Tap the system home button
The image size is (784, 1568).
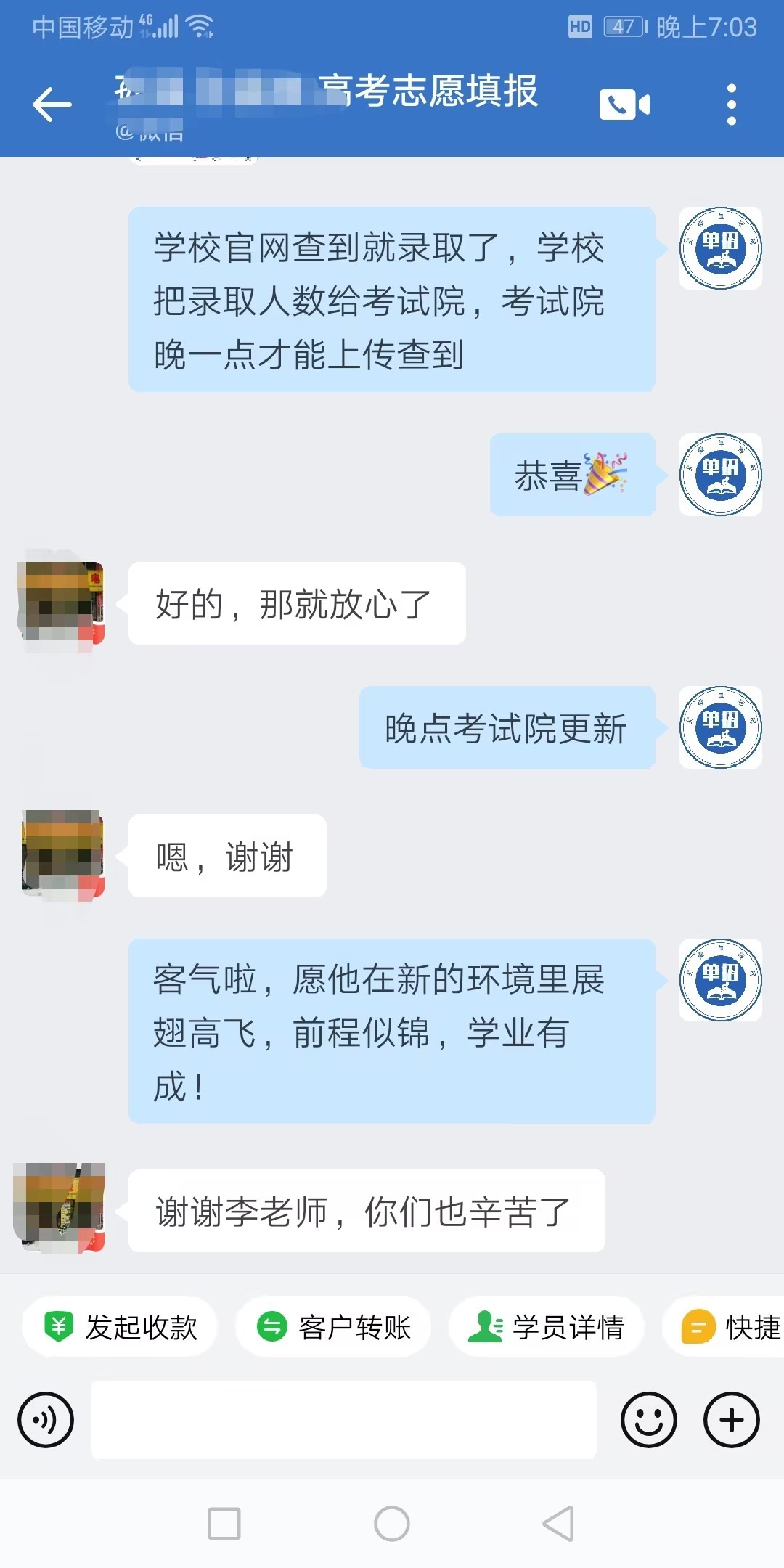tap(392, 1523)
